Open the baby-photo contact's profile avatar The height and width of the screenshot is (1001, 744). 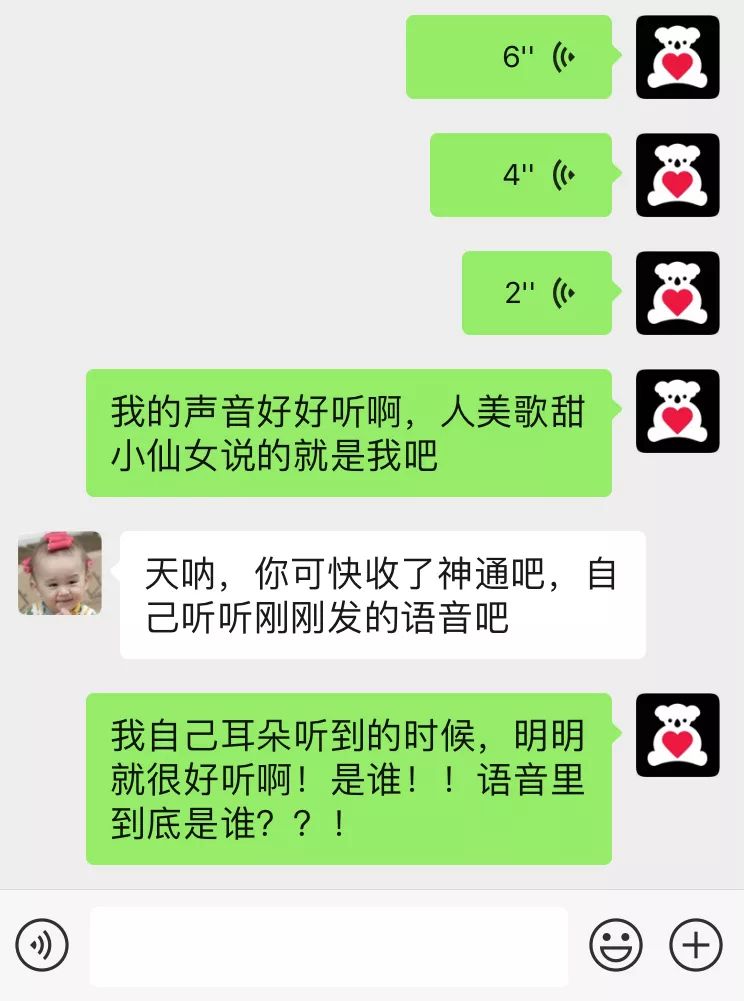pyautogui.click(x=60, y=573)
